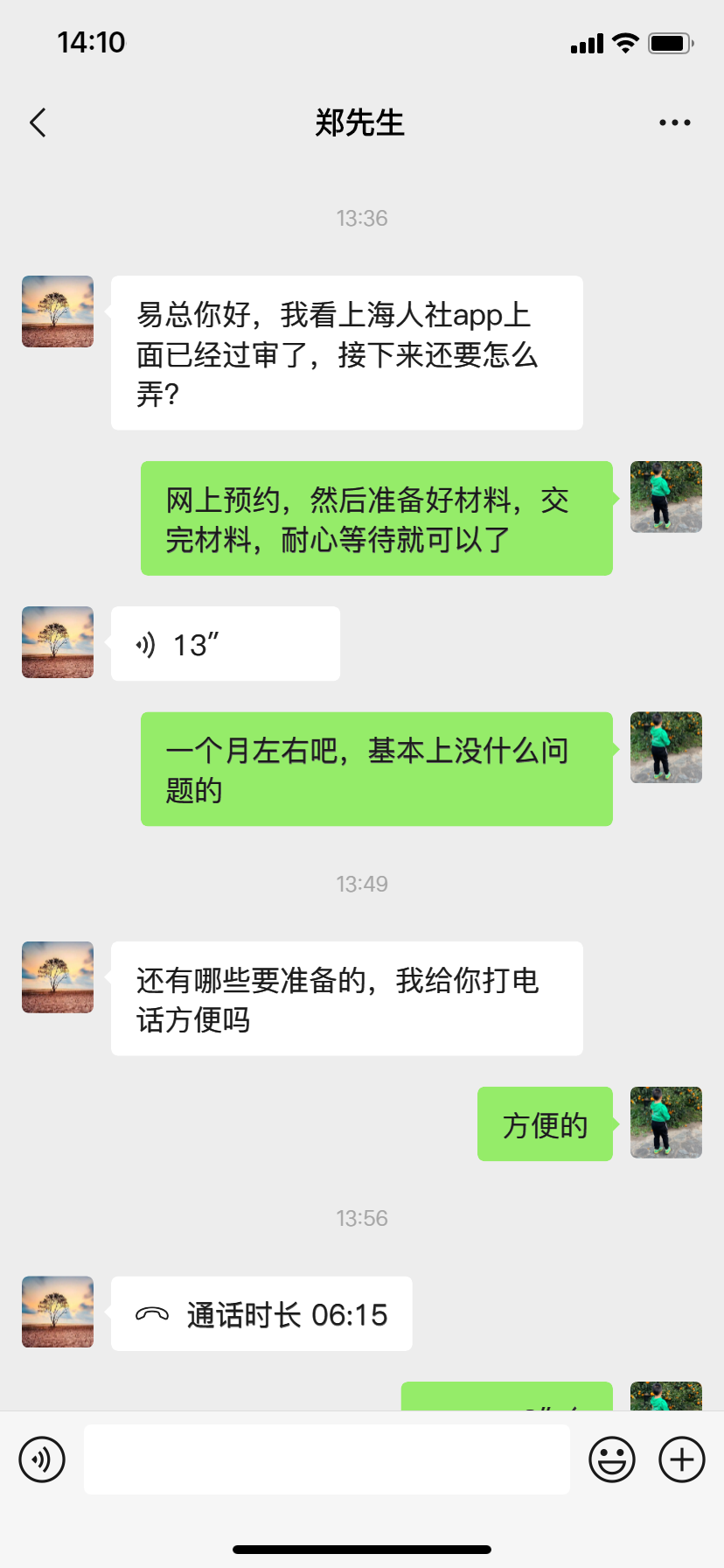
Task: Switch to voice input mode
Action: [42, 1459]
